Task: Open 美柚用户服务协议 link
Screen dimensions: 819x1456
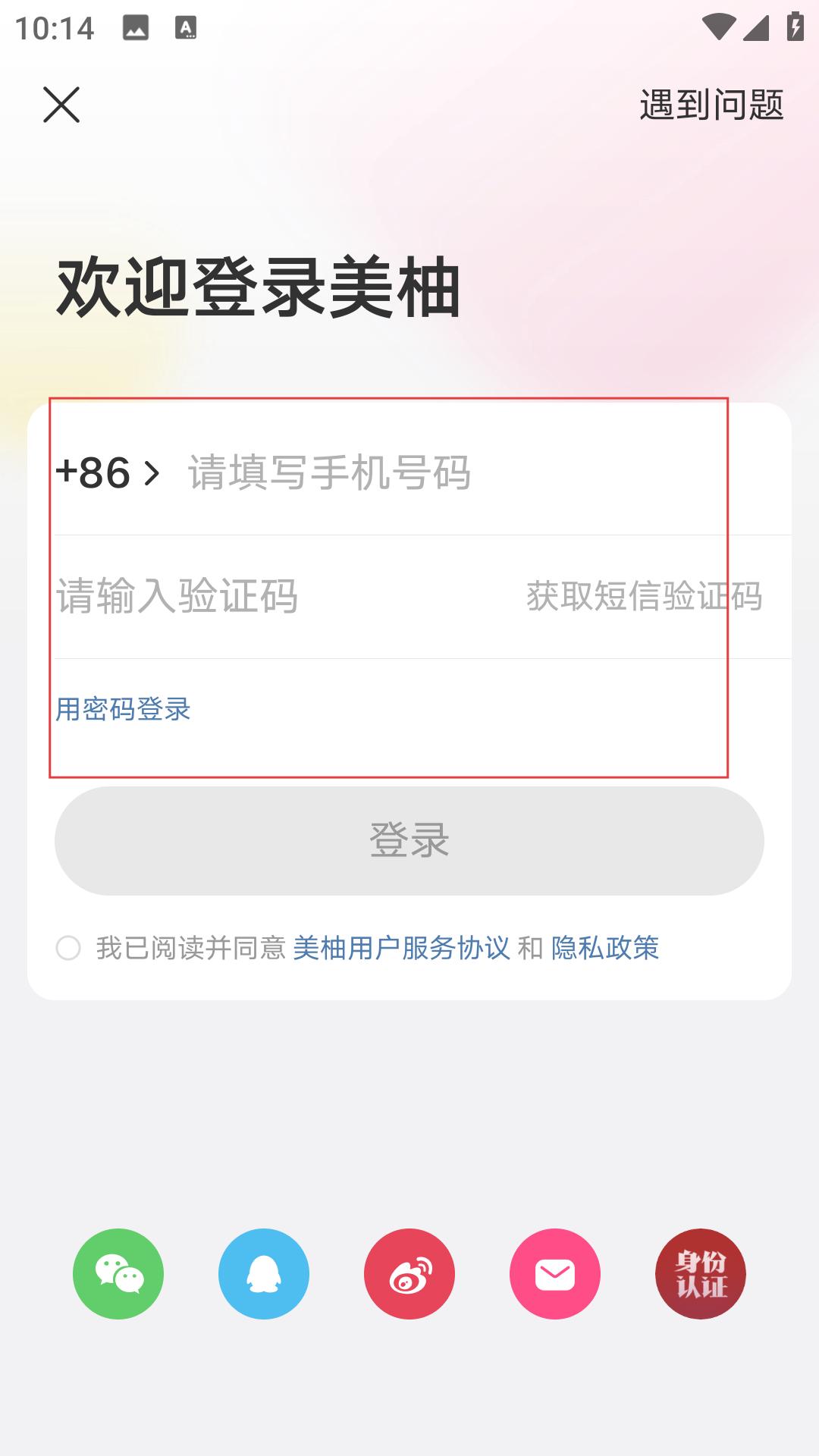Action: tap(401, 948)
